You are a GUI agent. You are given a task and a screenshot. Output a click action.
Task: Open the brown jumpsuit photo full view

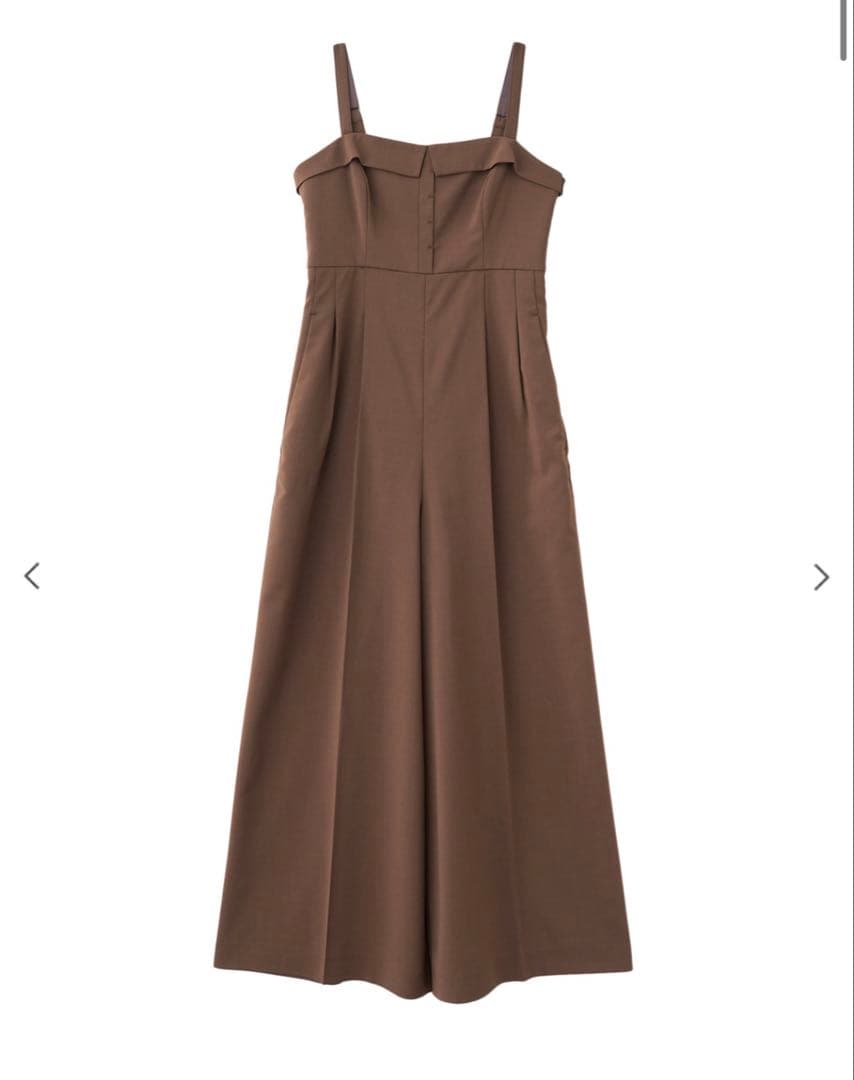coord(425,540)
